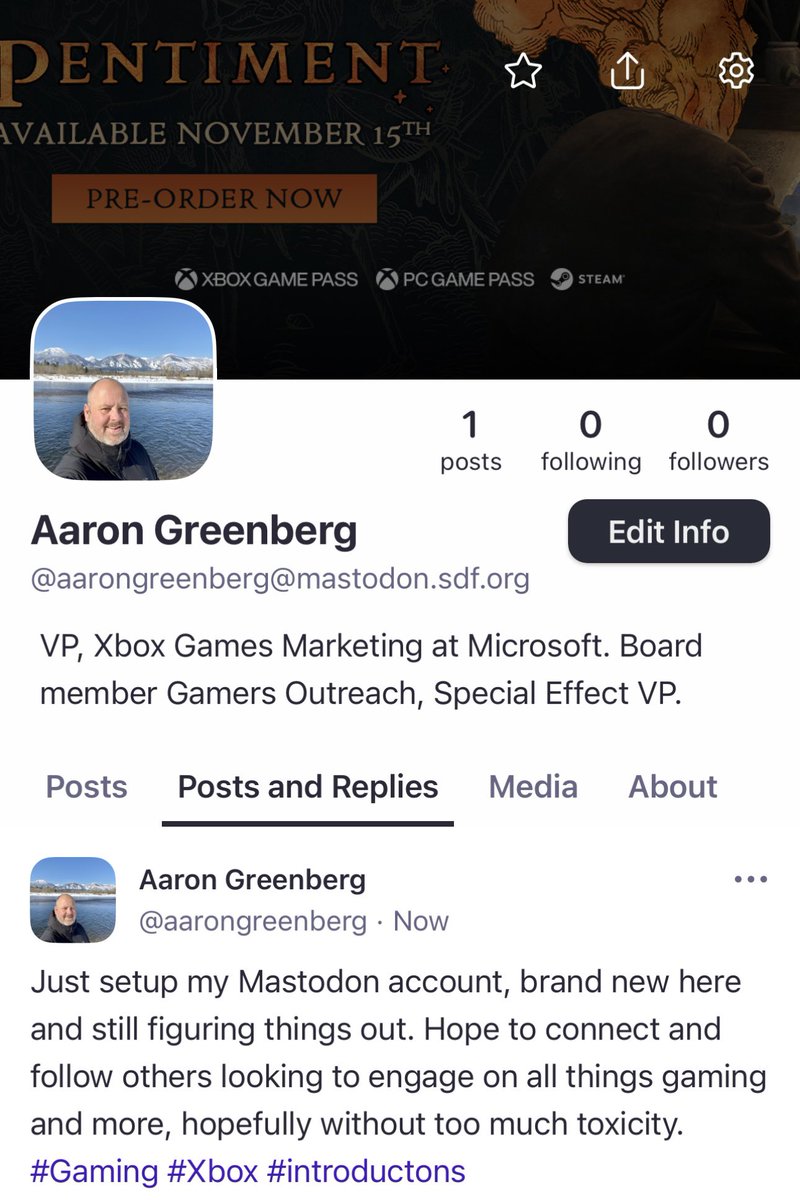This screenshot has height=1200, width=800.
Task: Tap the avatar on Aaron's post
Action: click(73, 899)
